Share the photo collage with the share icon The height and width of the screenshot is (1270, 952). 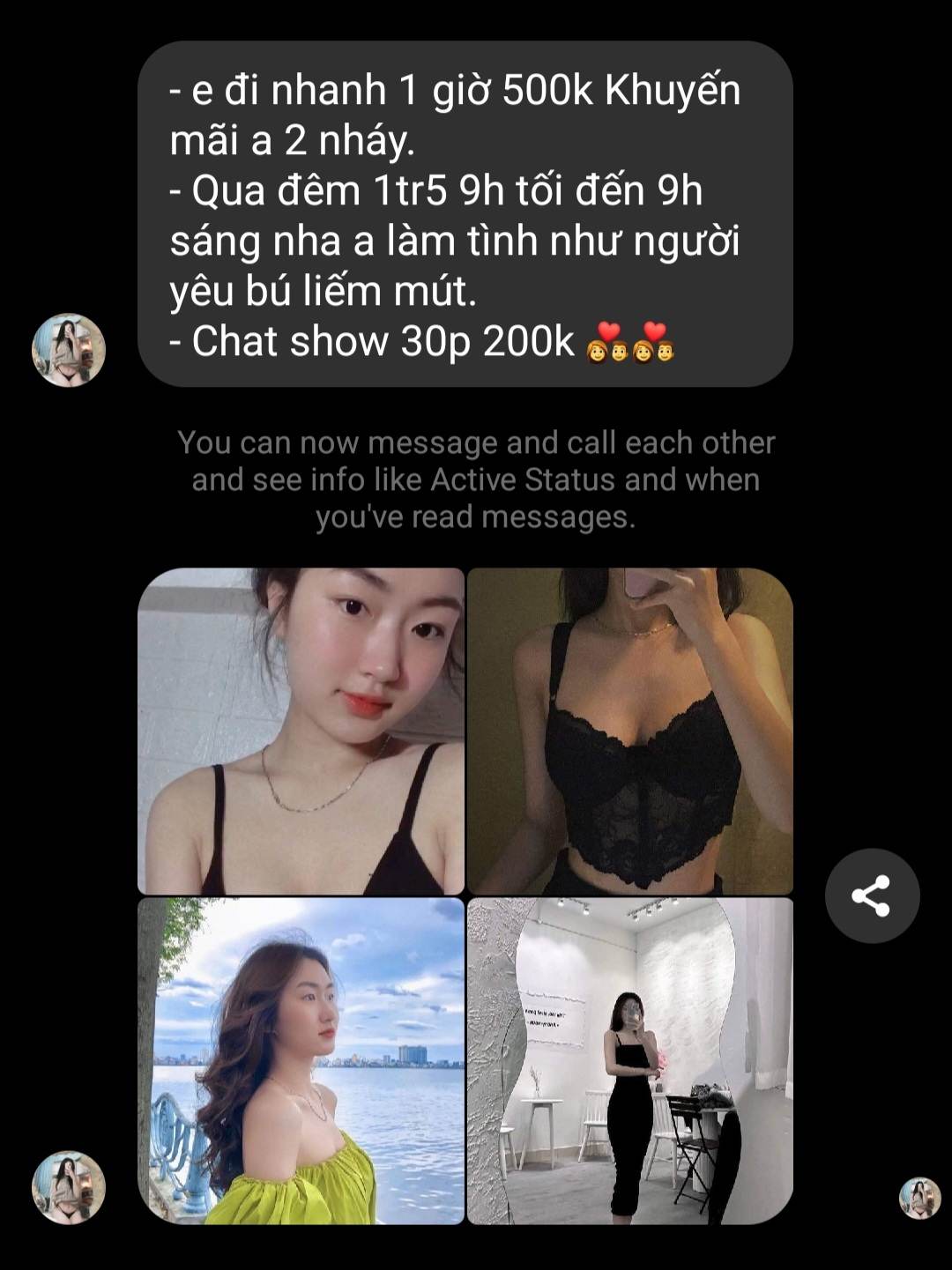(872, 895)
